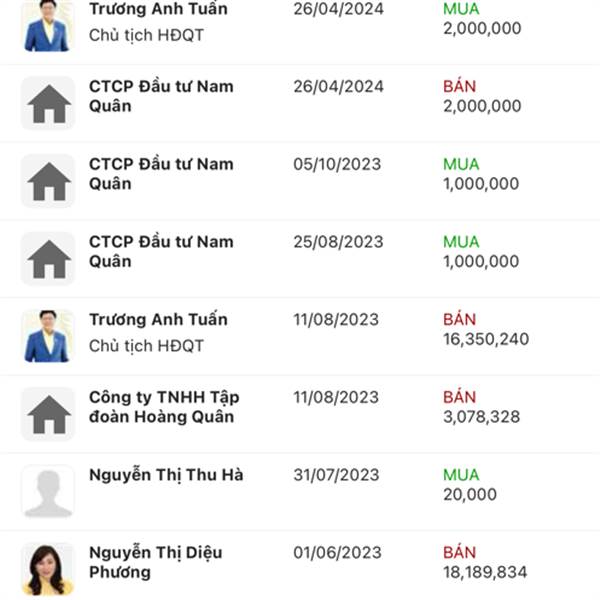The height and width of the screenshot is (600, 600).
Task: Open Trương Anh Tuấn's 11/08/2023 sell transaction
Action: pyautogui.click(x=300, y=337)
